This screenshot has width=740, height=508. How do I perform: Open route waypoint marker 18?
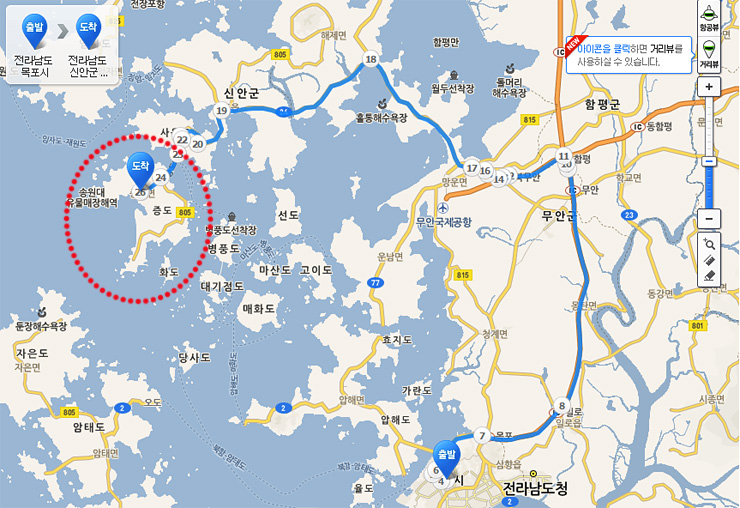[x=371, y=60]
